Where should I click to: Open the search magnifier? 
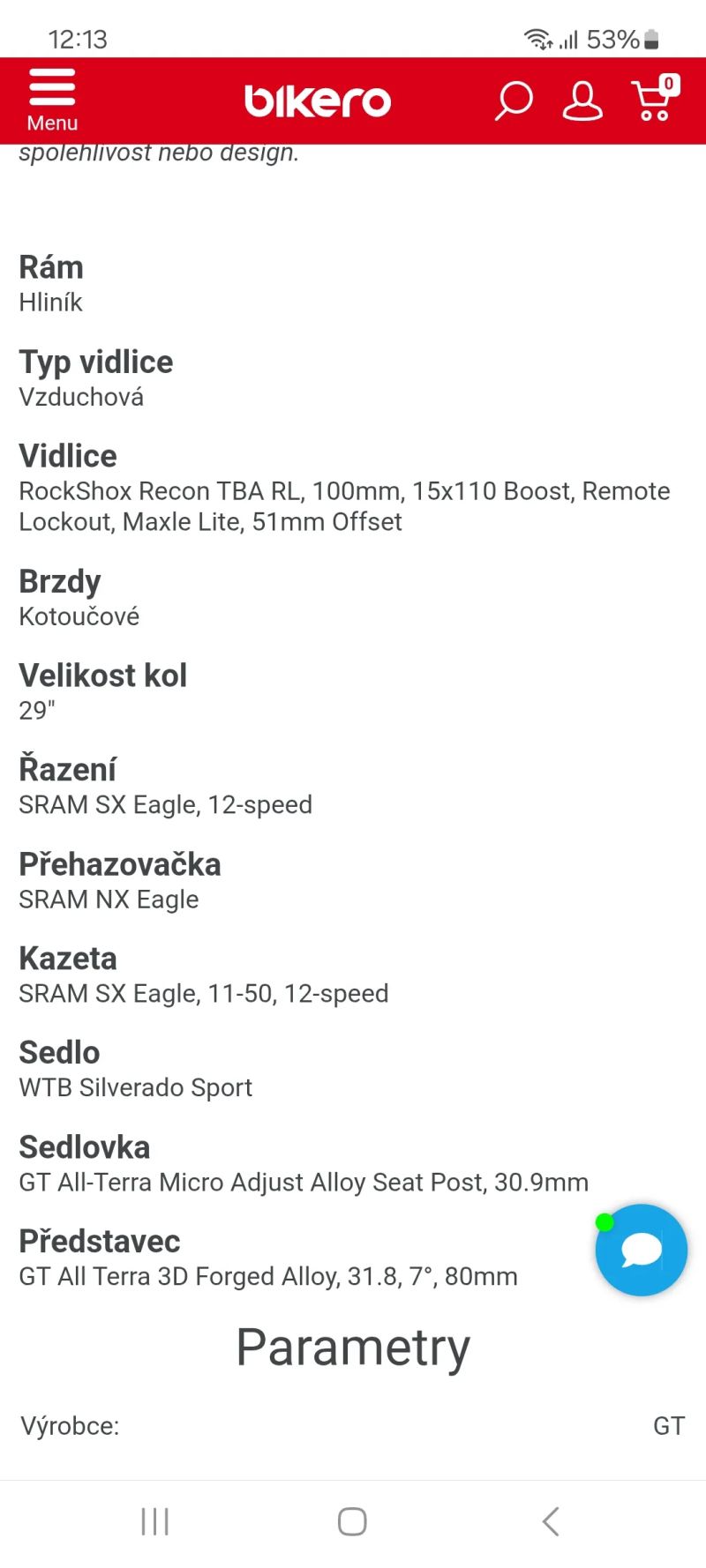pyautogui.click(x=514, y=101)
